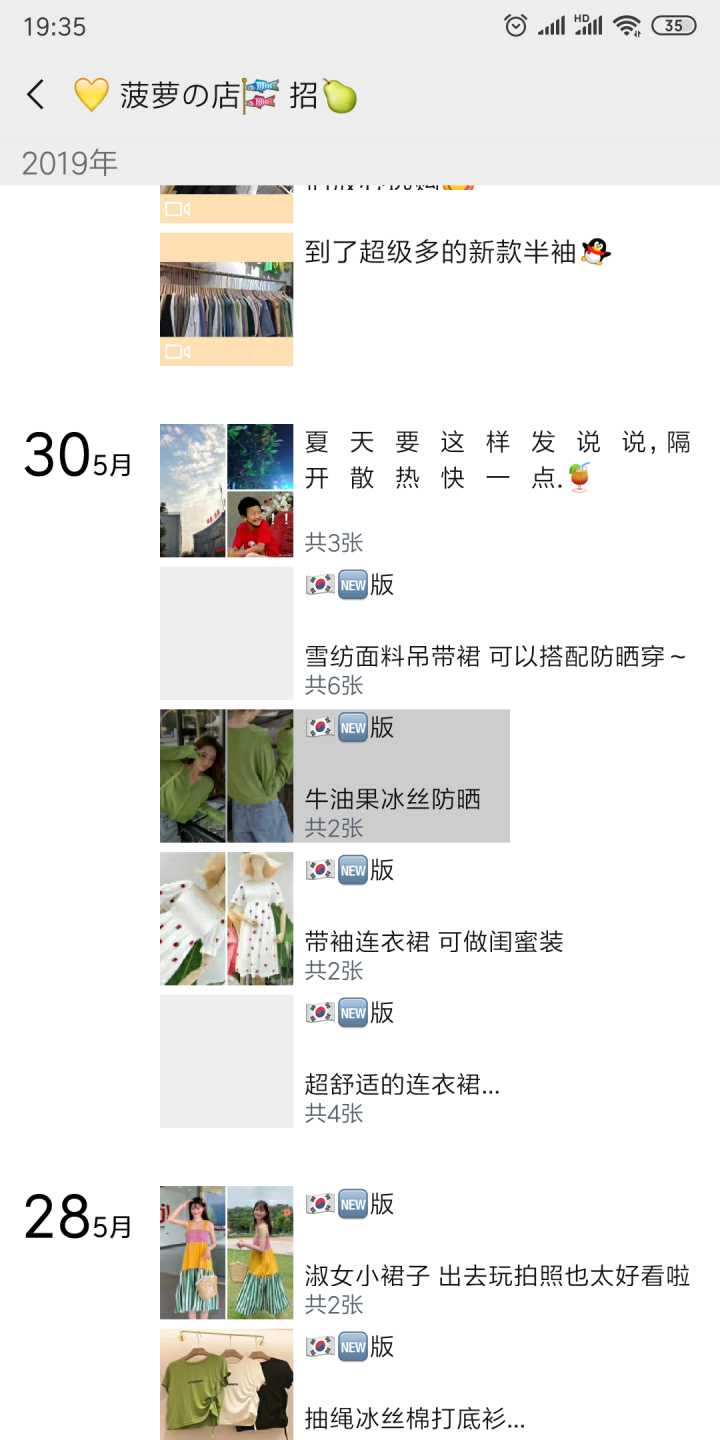Go back using the top-left arrow

click(x=36, y=95)
